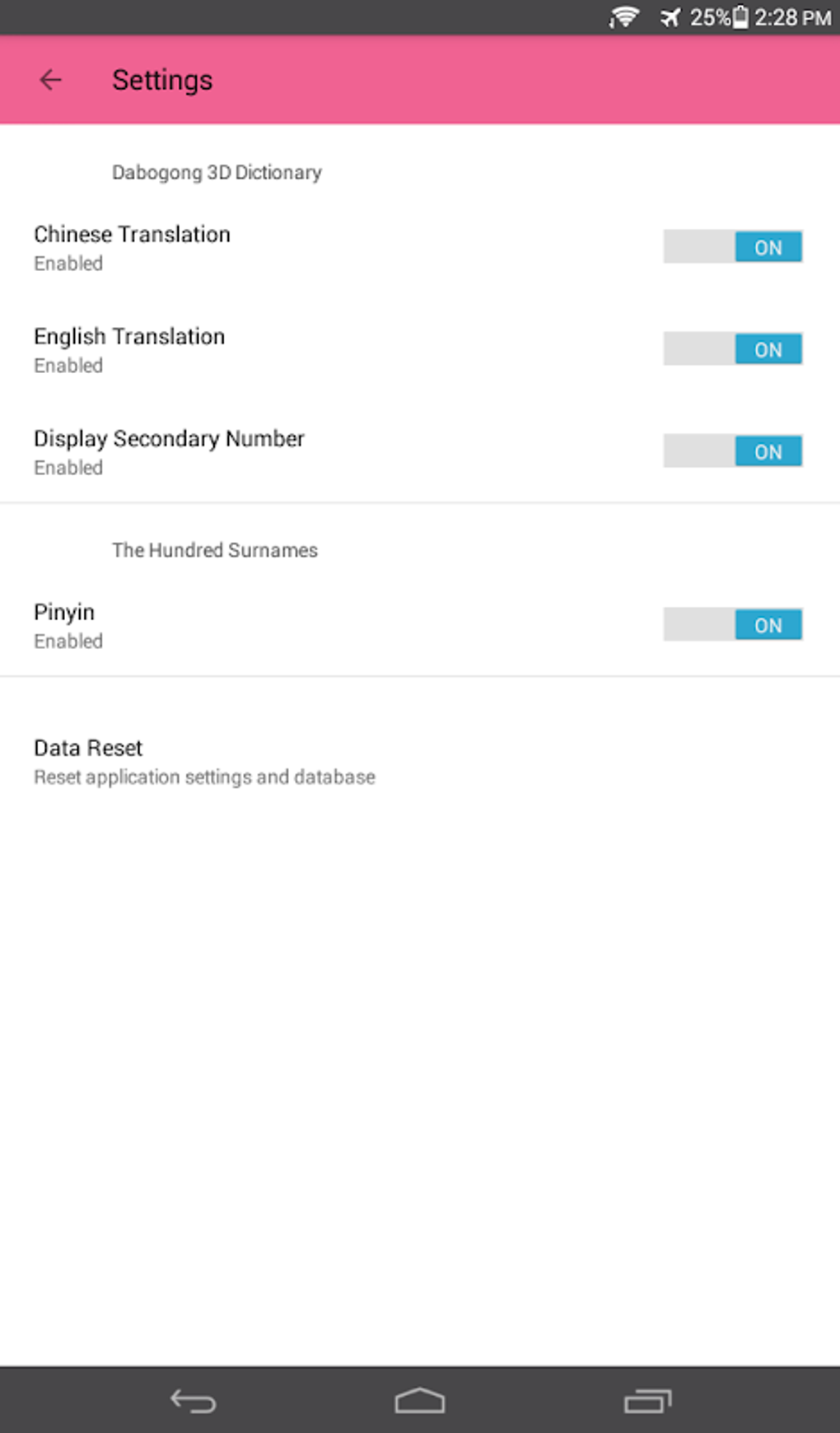
Task: Switch off the Pinyin switch
Action: (732, 625)
